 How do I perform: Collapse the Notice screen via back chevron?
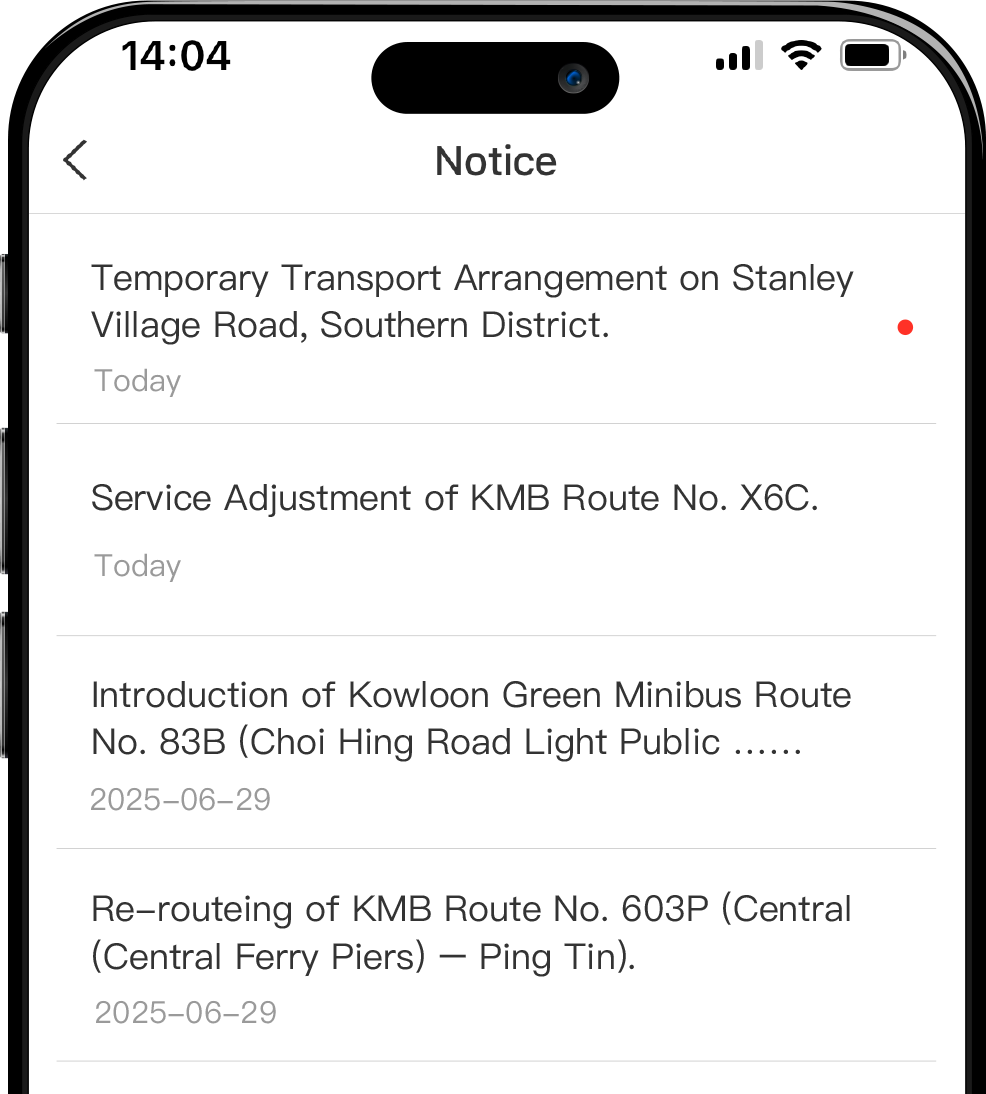[x=74, y=160]
